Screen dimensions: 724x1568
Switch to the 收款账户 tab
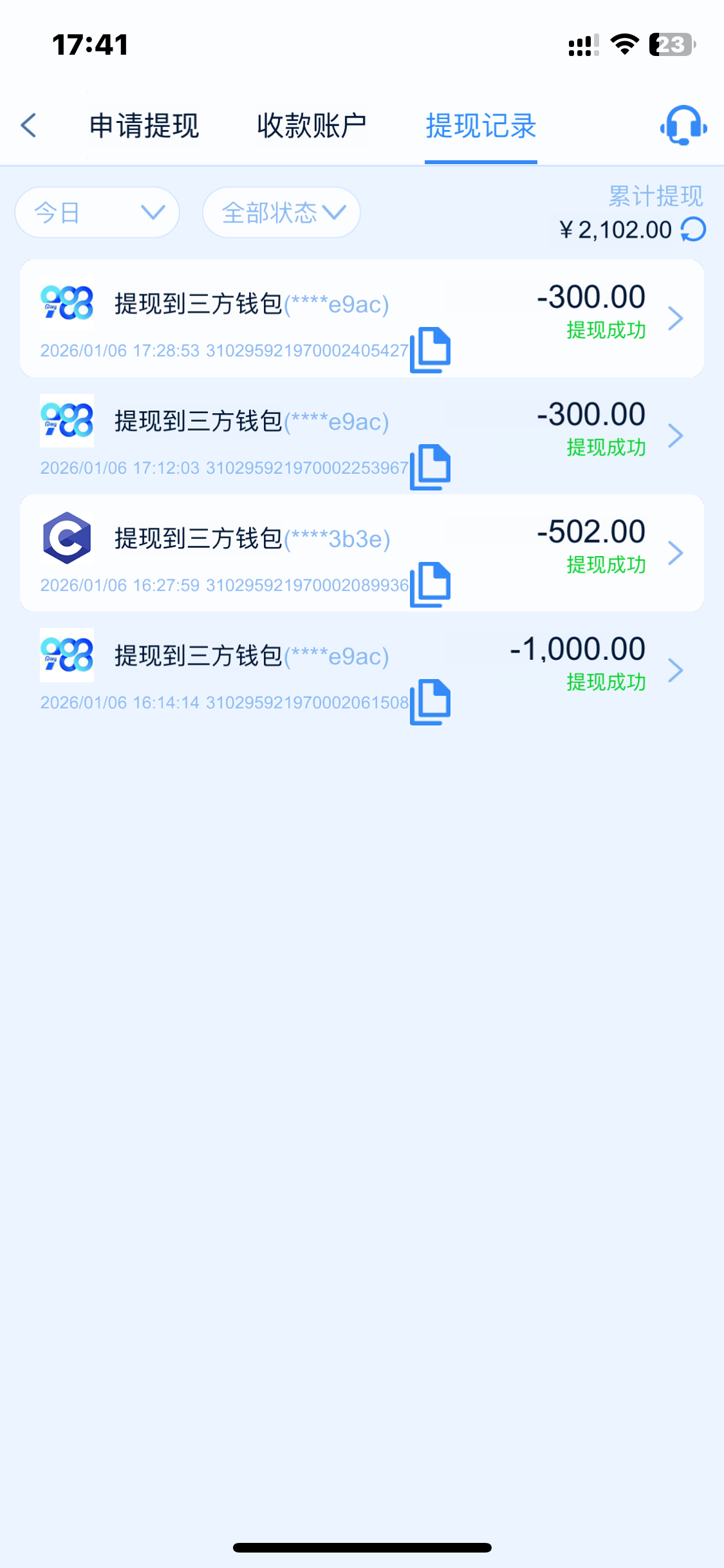tap(311, 126)
